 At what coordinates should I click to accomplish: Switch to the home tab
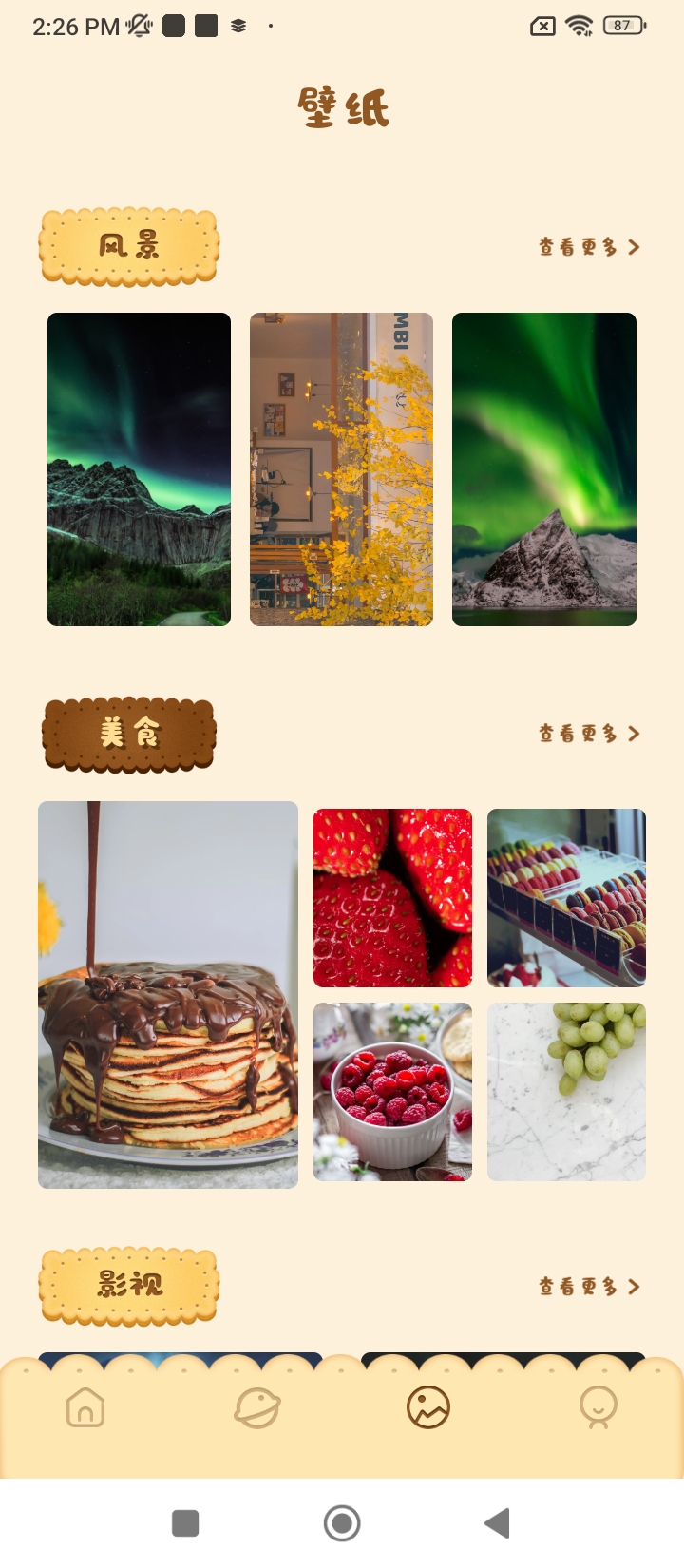[x=85, y=1407]
